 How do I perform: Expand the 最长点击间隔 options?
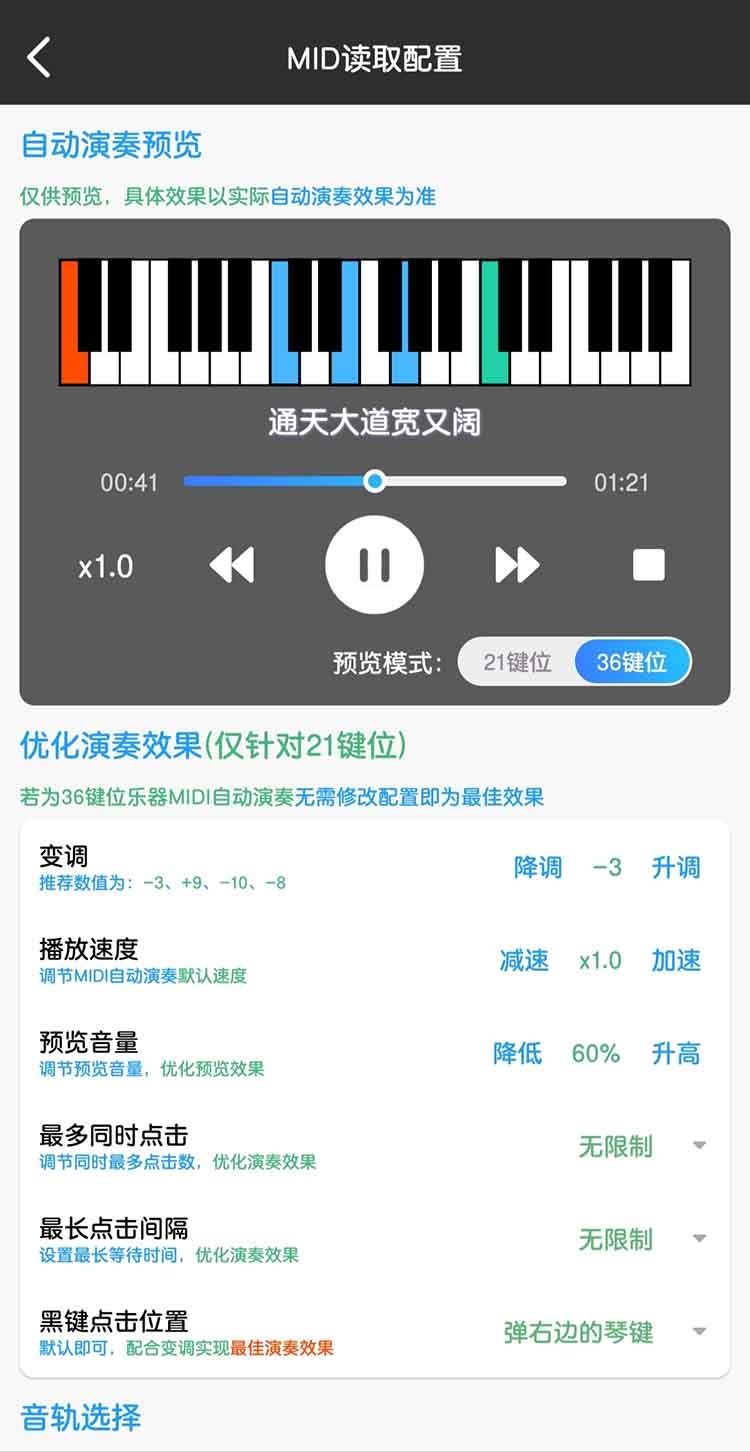click(x=697, y=1239)
